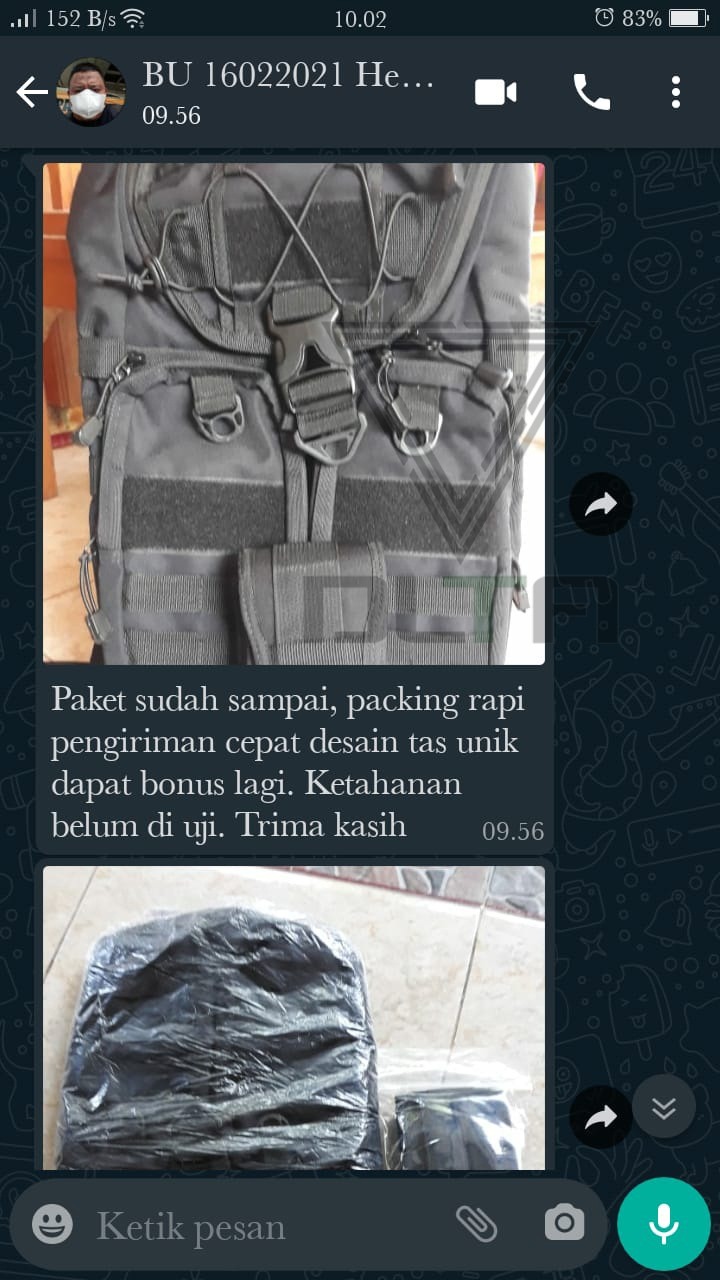The image size is (720, 1280).
Task: Start a video call
Action: coord(495,93)
